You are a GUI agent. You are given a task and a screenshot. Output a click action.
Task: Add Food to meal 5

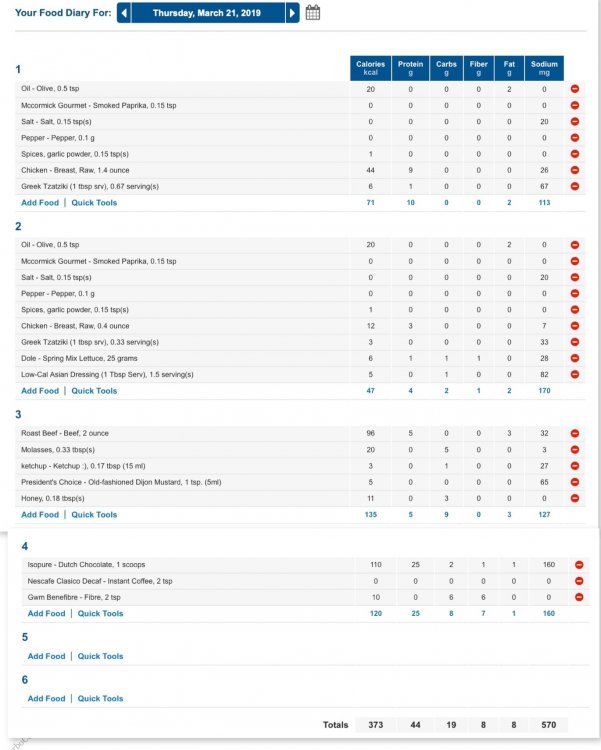point(46,656)
